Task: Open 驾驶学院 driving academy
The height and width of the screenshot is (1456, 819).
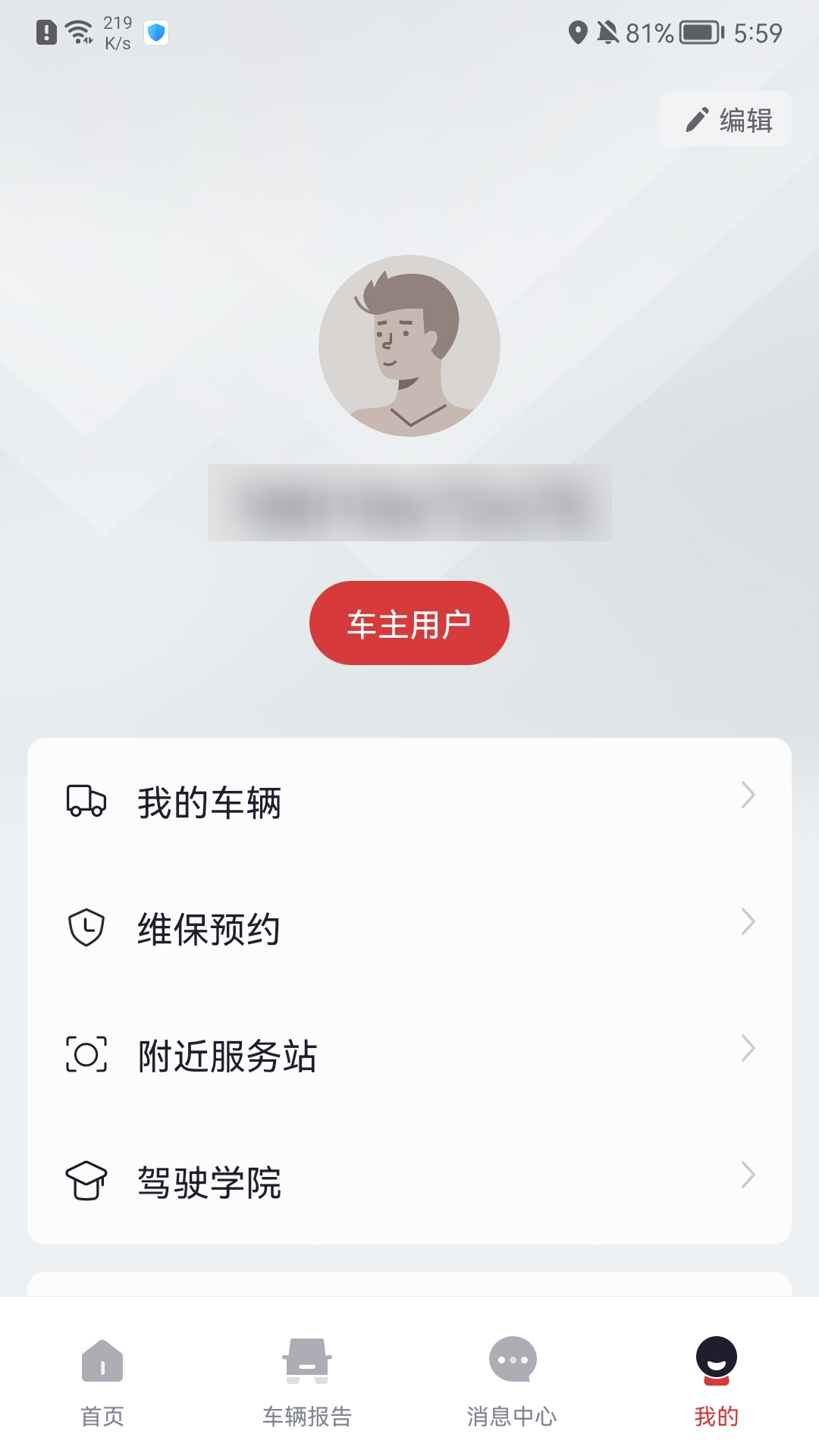Action: click(409, 1181)
